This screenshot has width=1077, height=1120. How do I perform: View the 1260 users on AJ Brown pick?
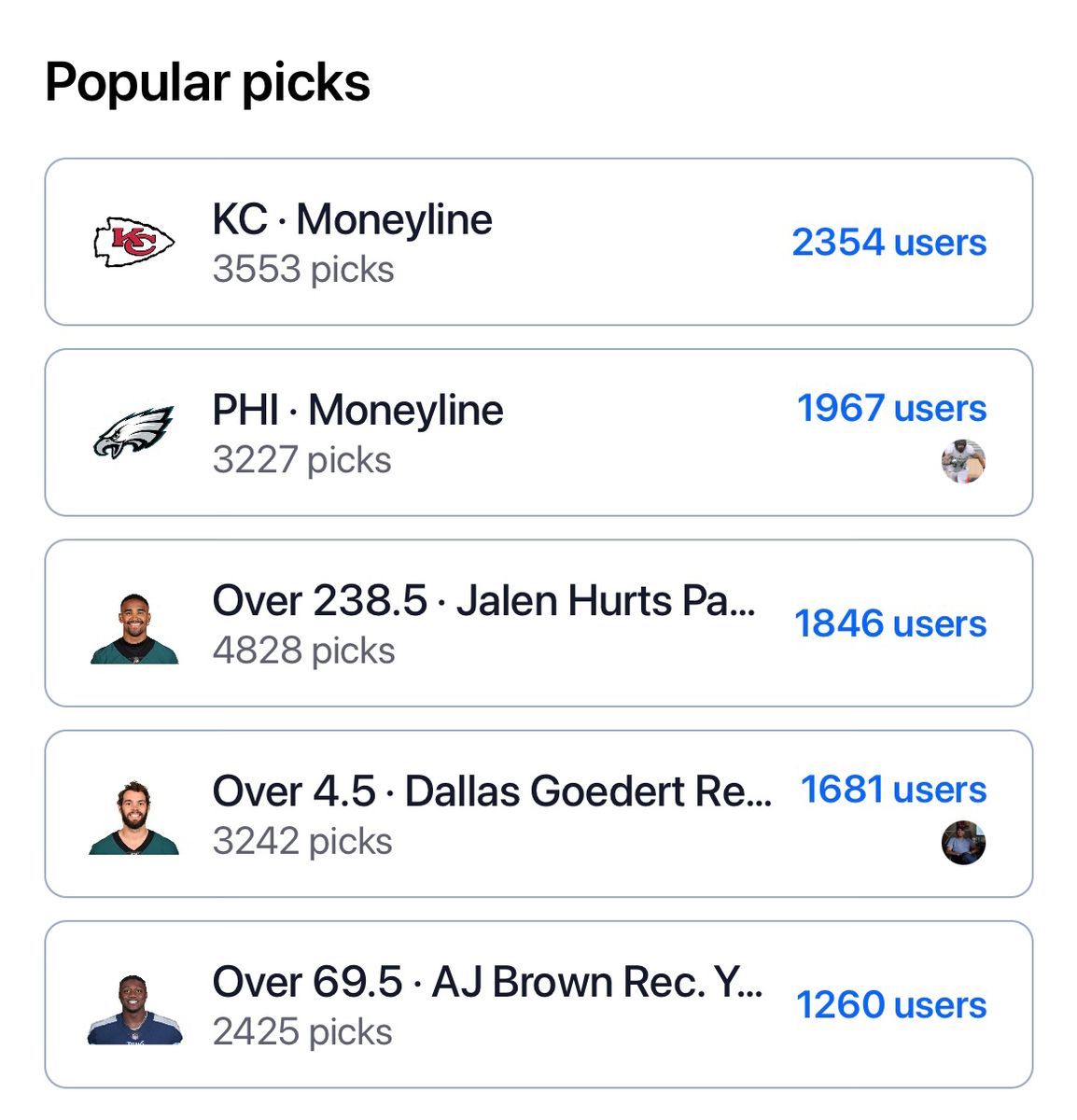(890, 1005)
